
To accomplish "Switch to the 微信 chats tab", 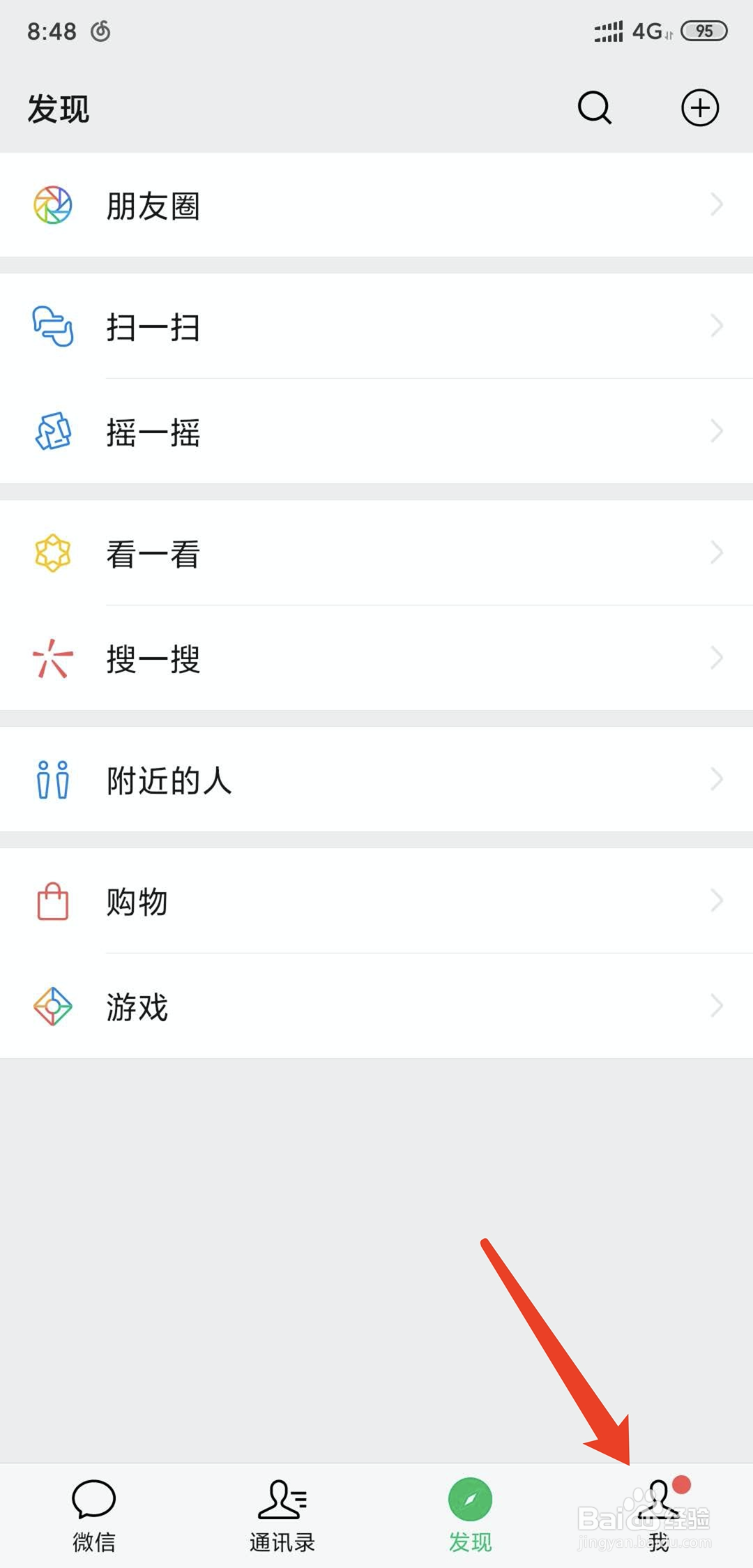I will 94,1515.
